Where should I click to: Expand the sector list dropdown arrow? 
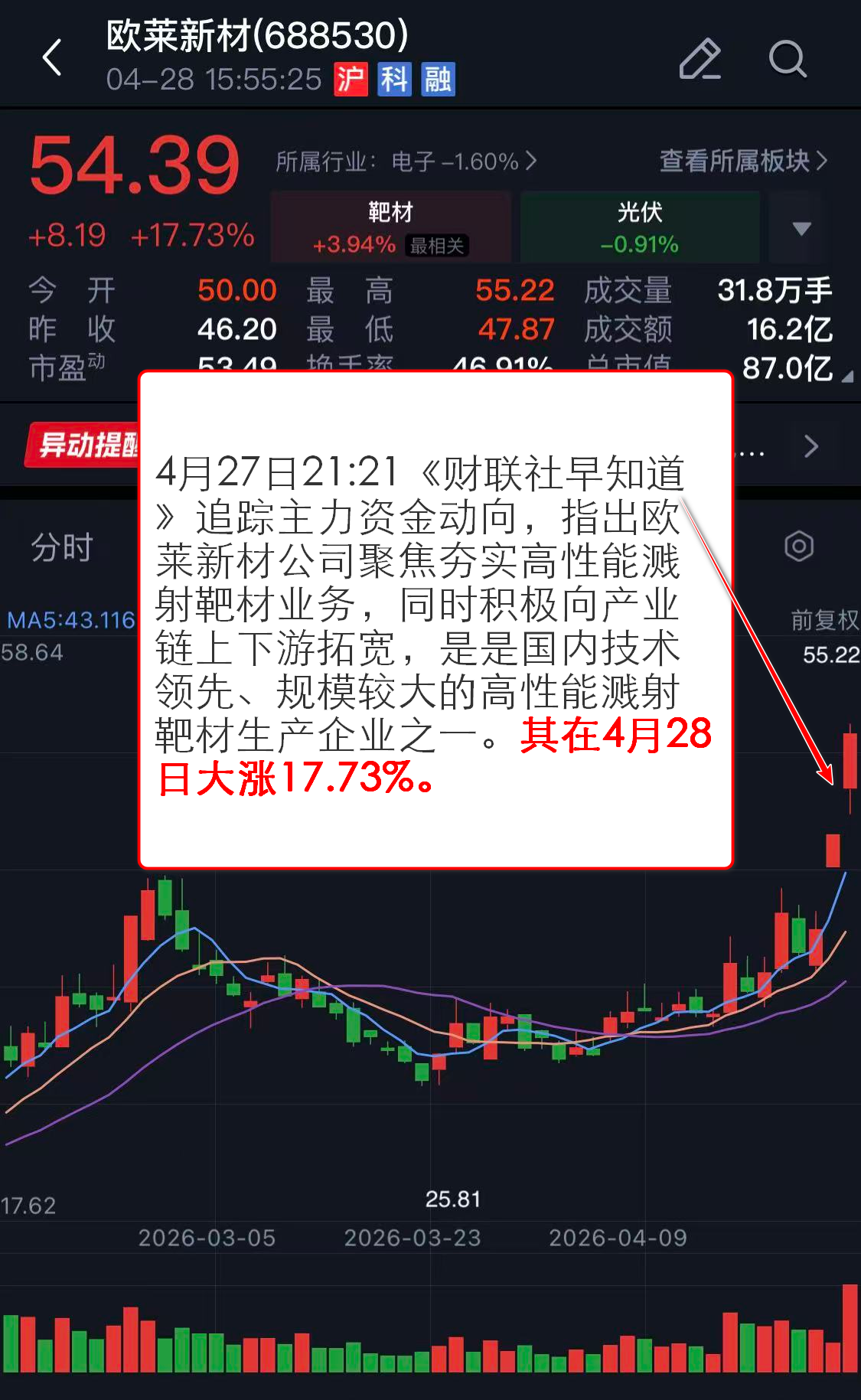(801, 228)
